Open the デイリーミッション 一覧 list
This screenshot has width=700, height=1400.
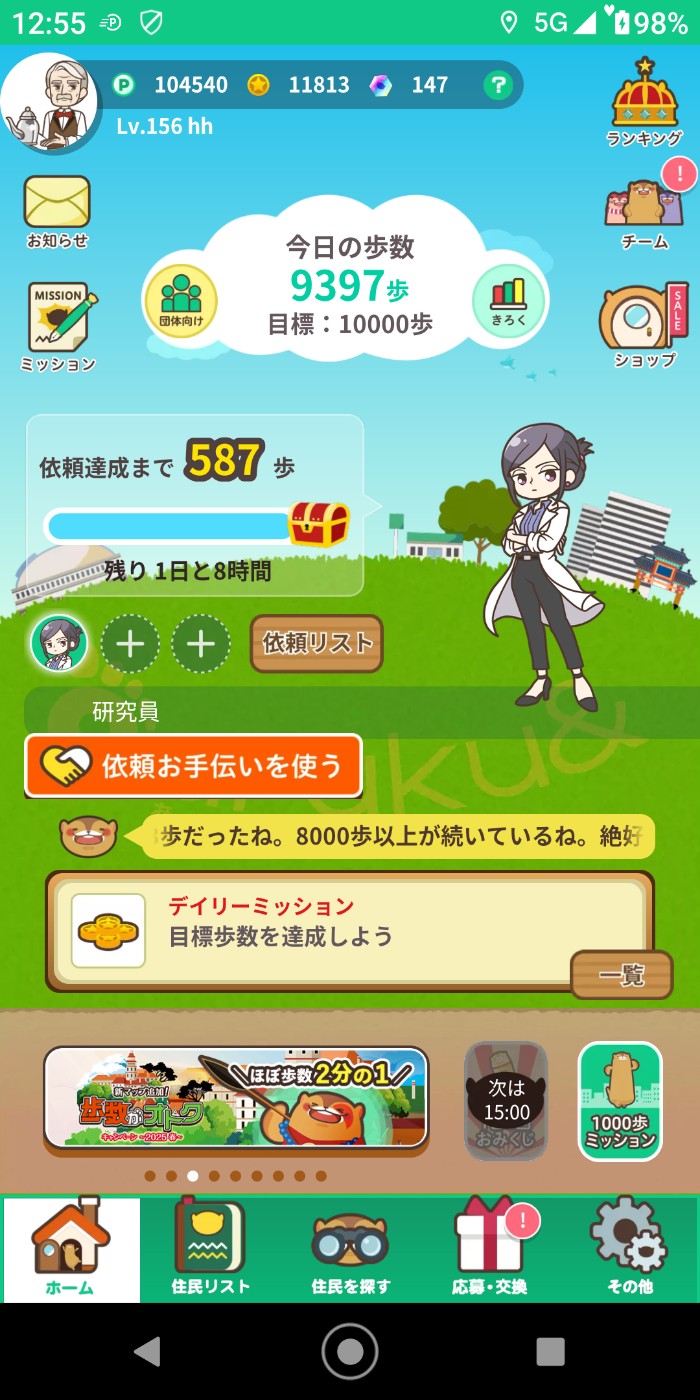point(621,975)
